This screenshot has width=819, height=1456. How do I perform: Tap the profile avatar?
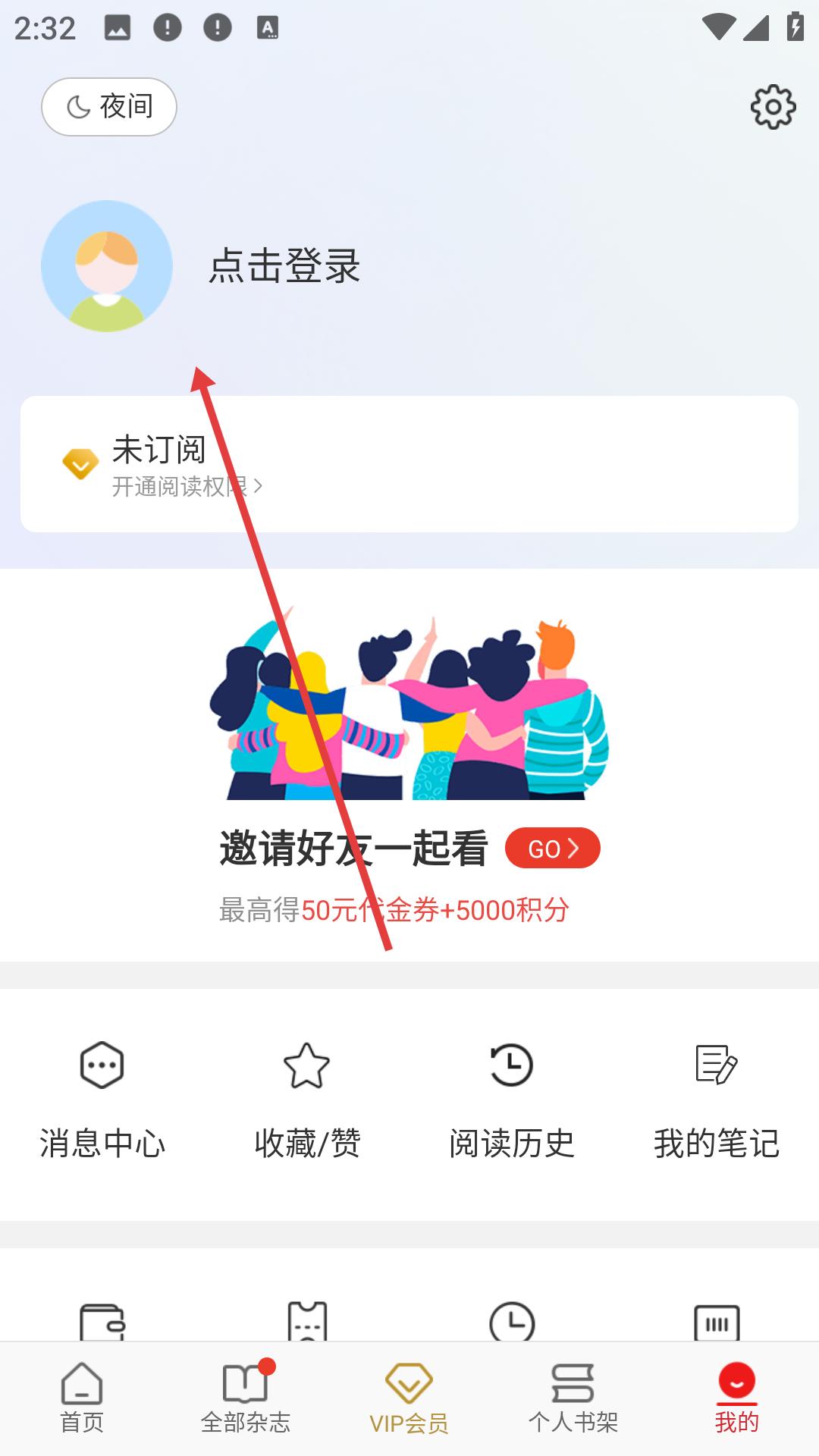tap(107, 266)
